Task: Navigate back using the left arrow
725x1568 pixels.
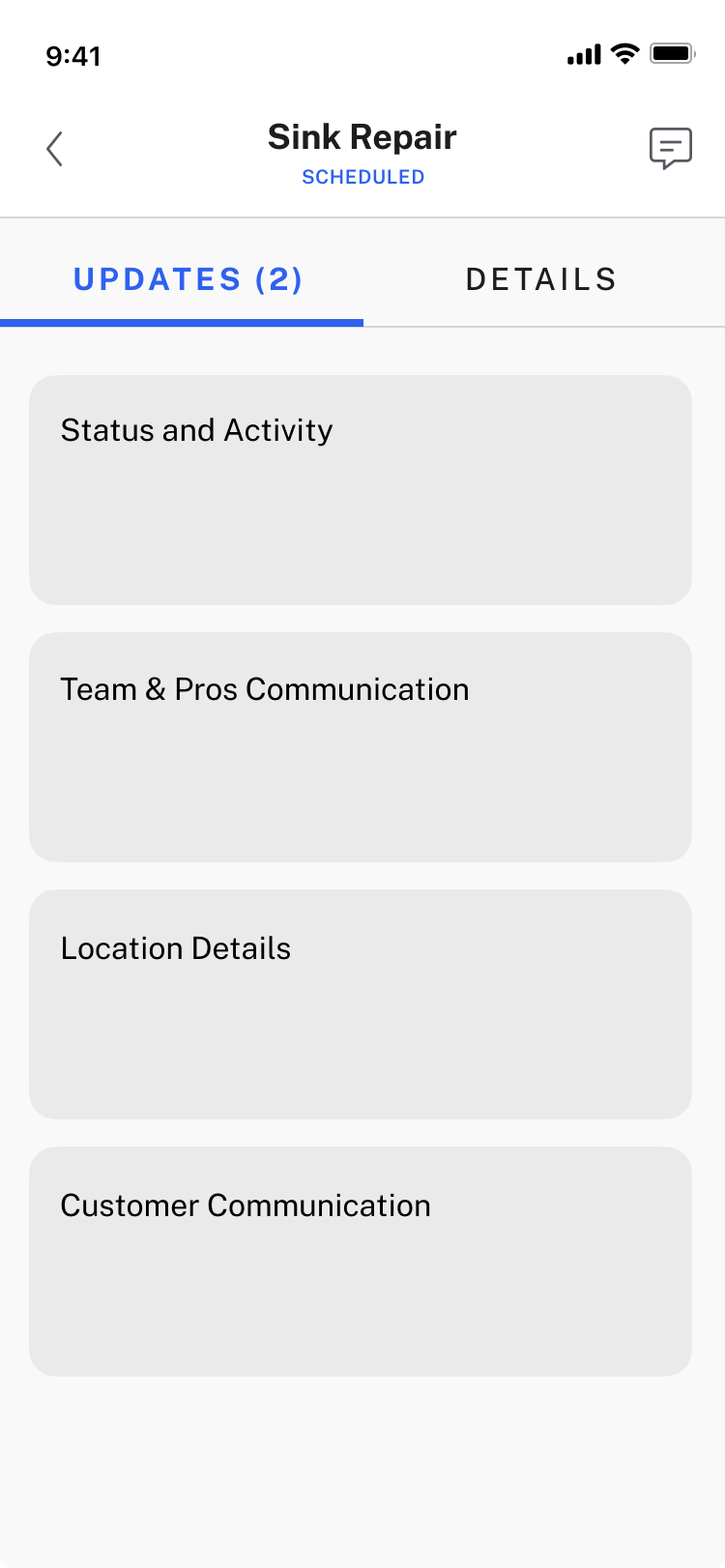Action: coord(55,148)
